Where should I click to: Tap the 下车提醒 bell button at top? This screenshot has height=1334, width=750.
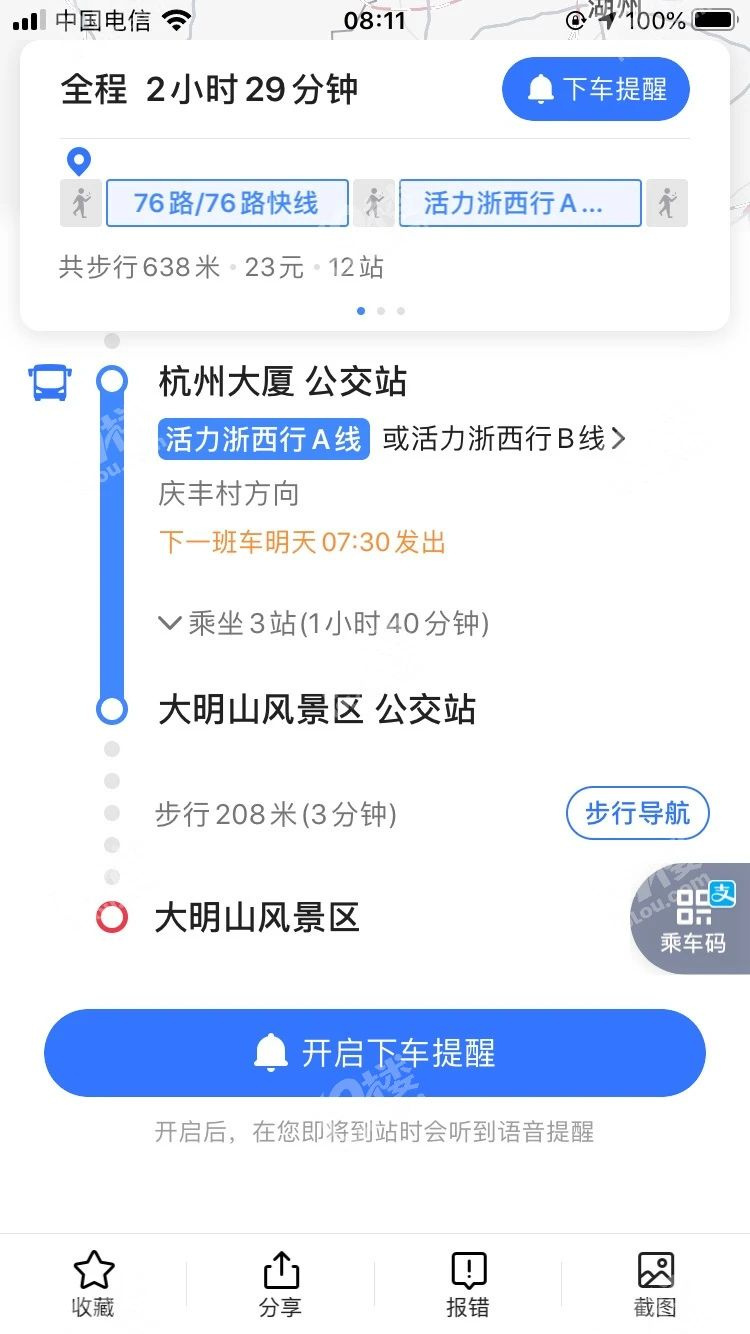click(596, 89)
